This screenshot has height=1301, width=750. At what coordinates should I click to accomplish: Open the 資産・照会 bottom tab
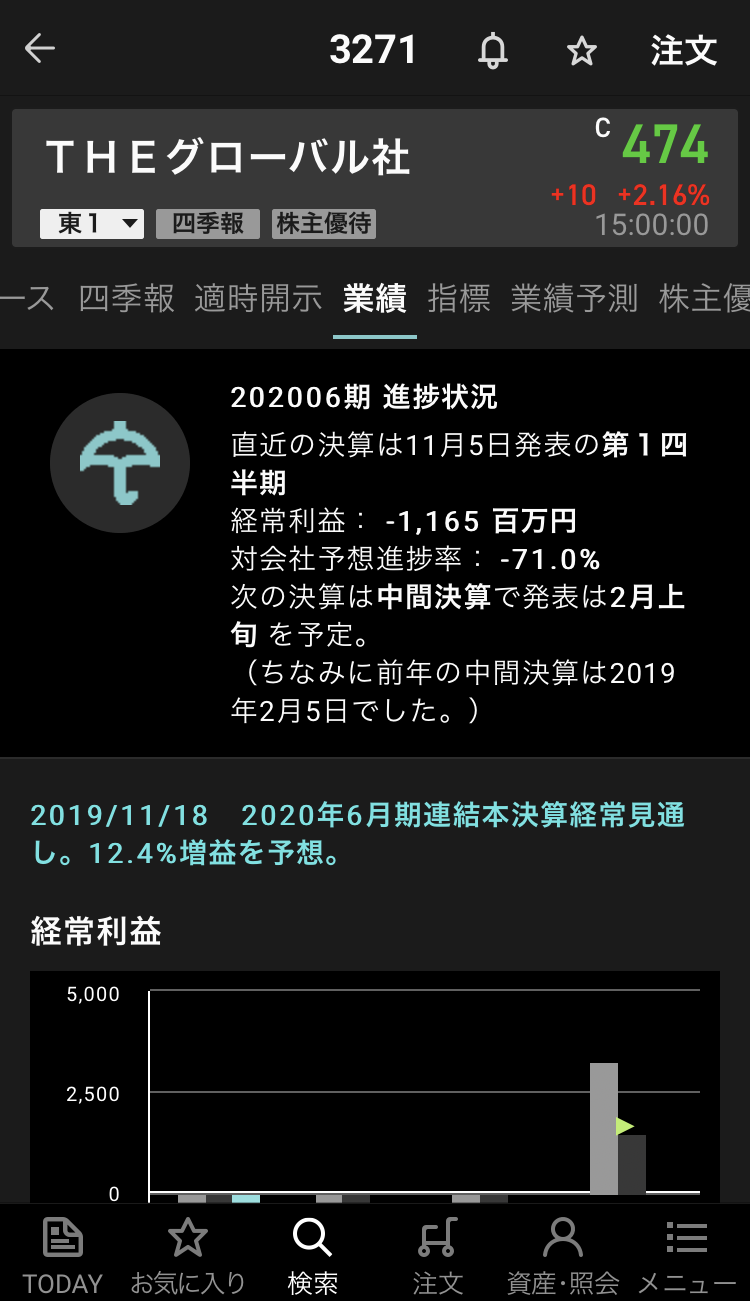coord(563,1255)
